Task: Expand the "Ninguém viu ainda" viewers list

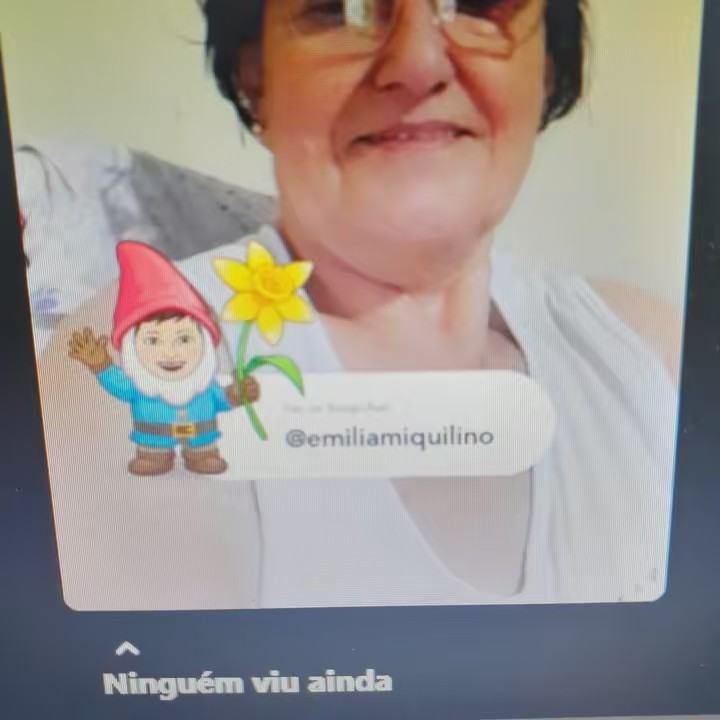Action: (x=127, y=650)
